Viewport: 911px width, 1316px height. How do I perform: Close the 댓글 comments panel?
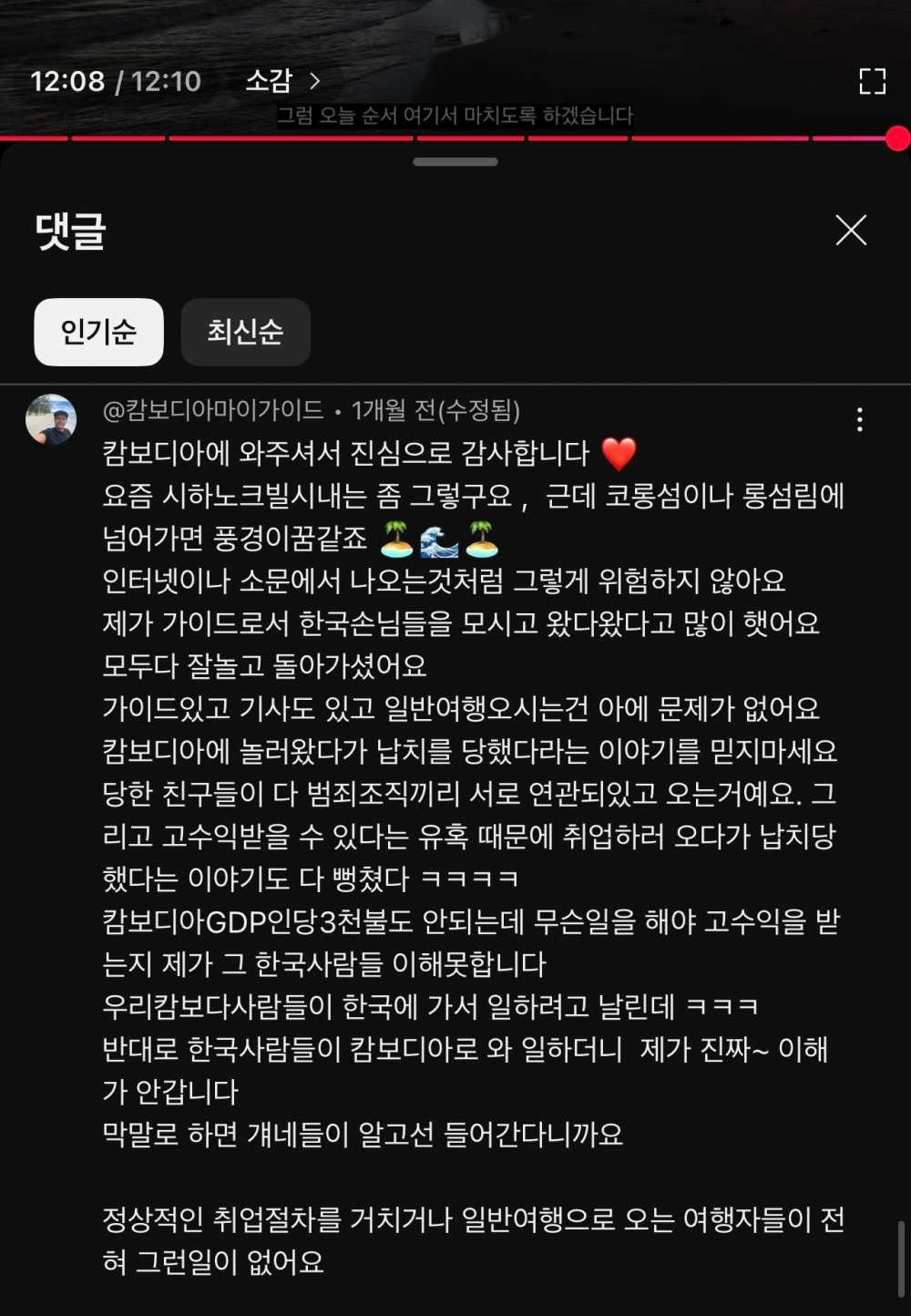851,231
